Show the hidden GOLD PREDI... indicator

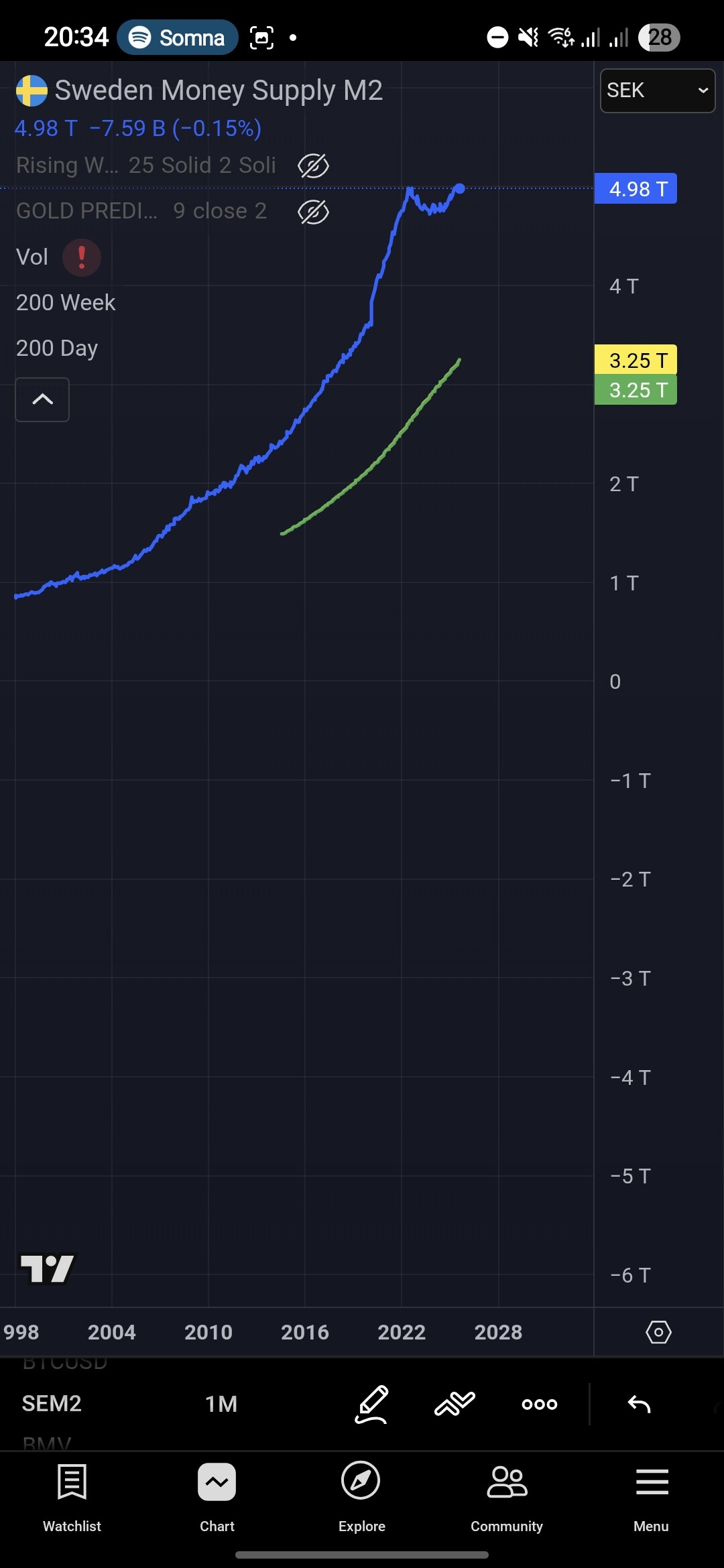pos(313,212)
